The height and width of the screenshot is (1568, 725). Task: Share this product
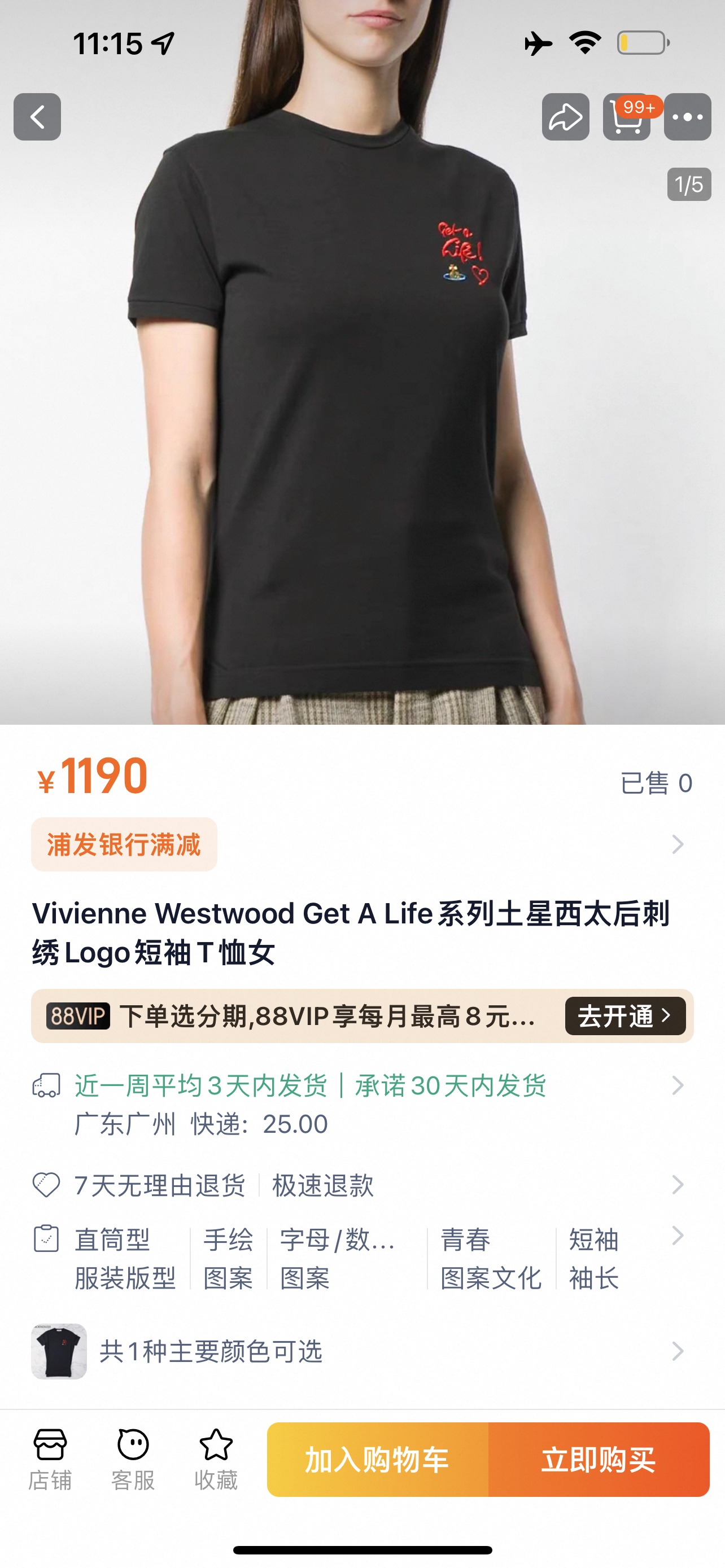[x=566, y=117]
